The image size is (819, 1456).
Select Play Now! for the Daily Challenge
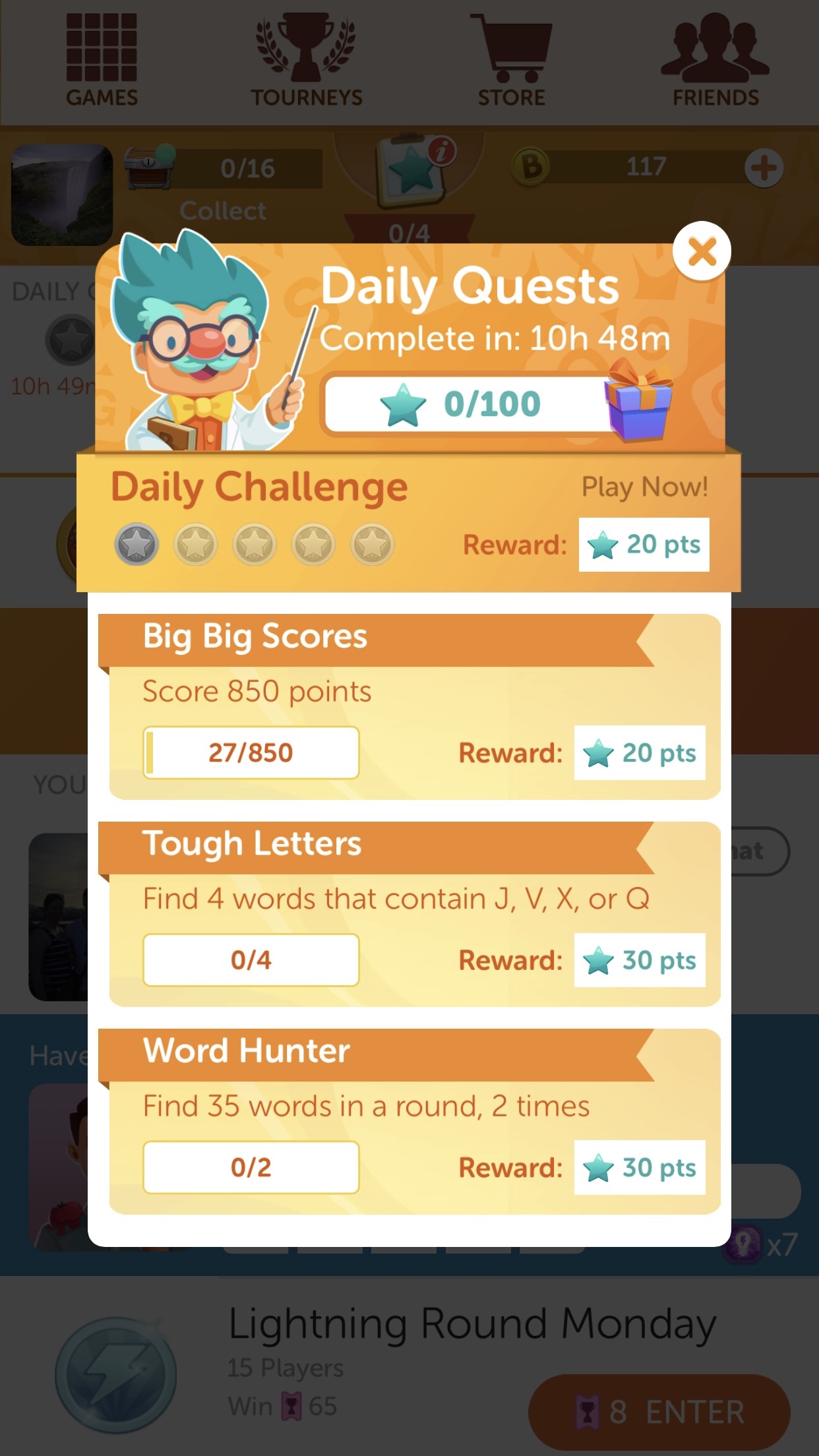click(646, 486)
